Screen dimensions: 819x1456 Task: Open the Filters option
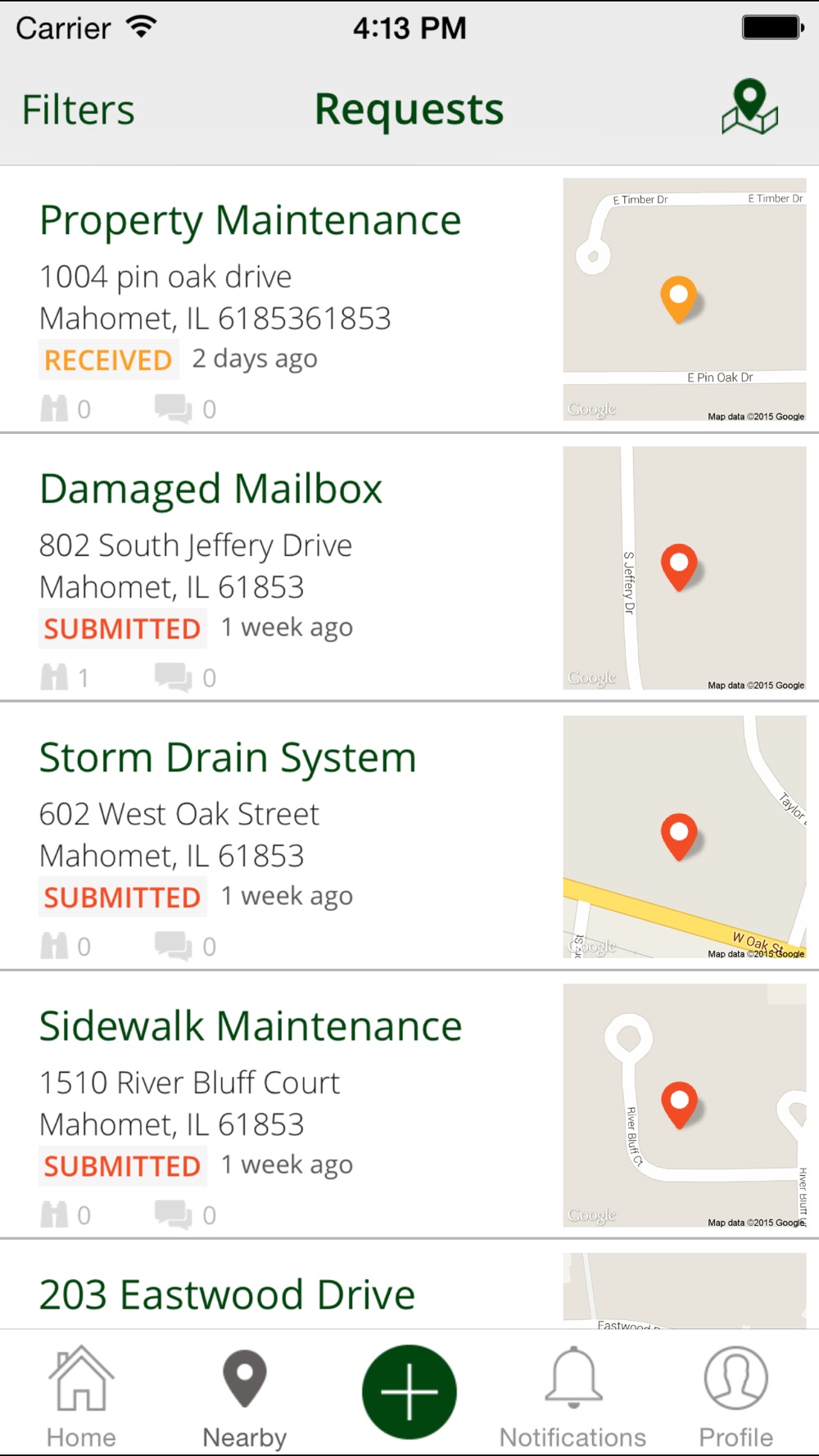pyautogui.click(x=79, y=110)
